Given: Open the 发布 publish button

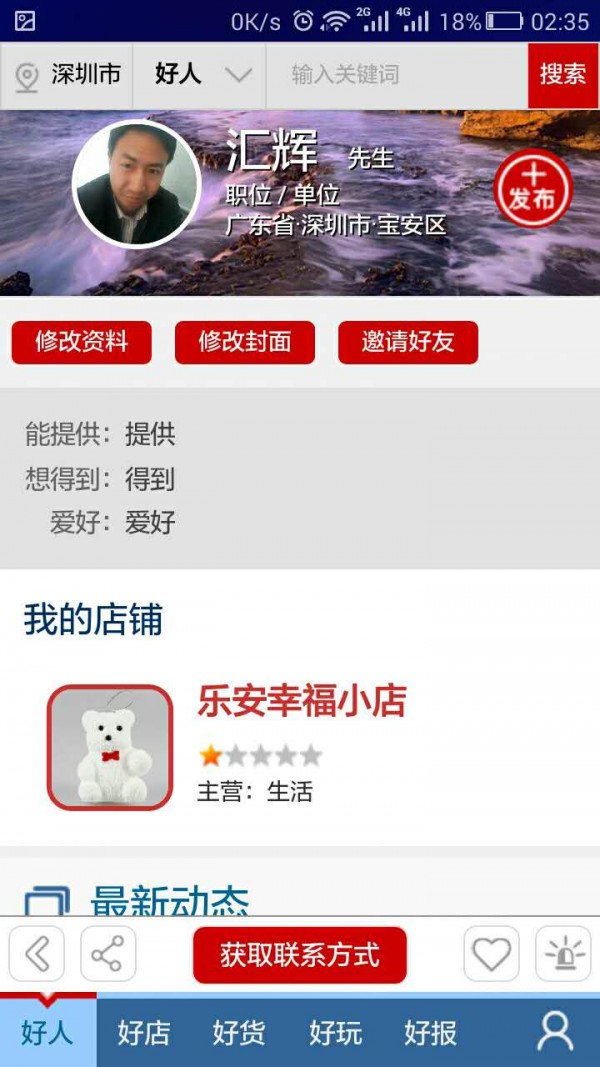Looking at the screenshot, I should tap(532, 189).
